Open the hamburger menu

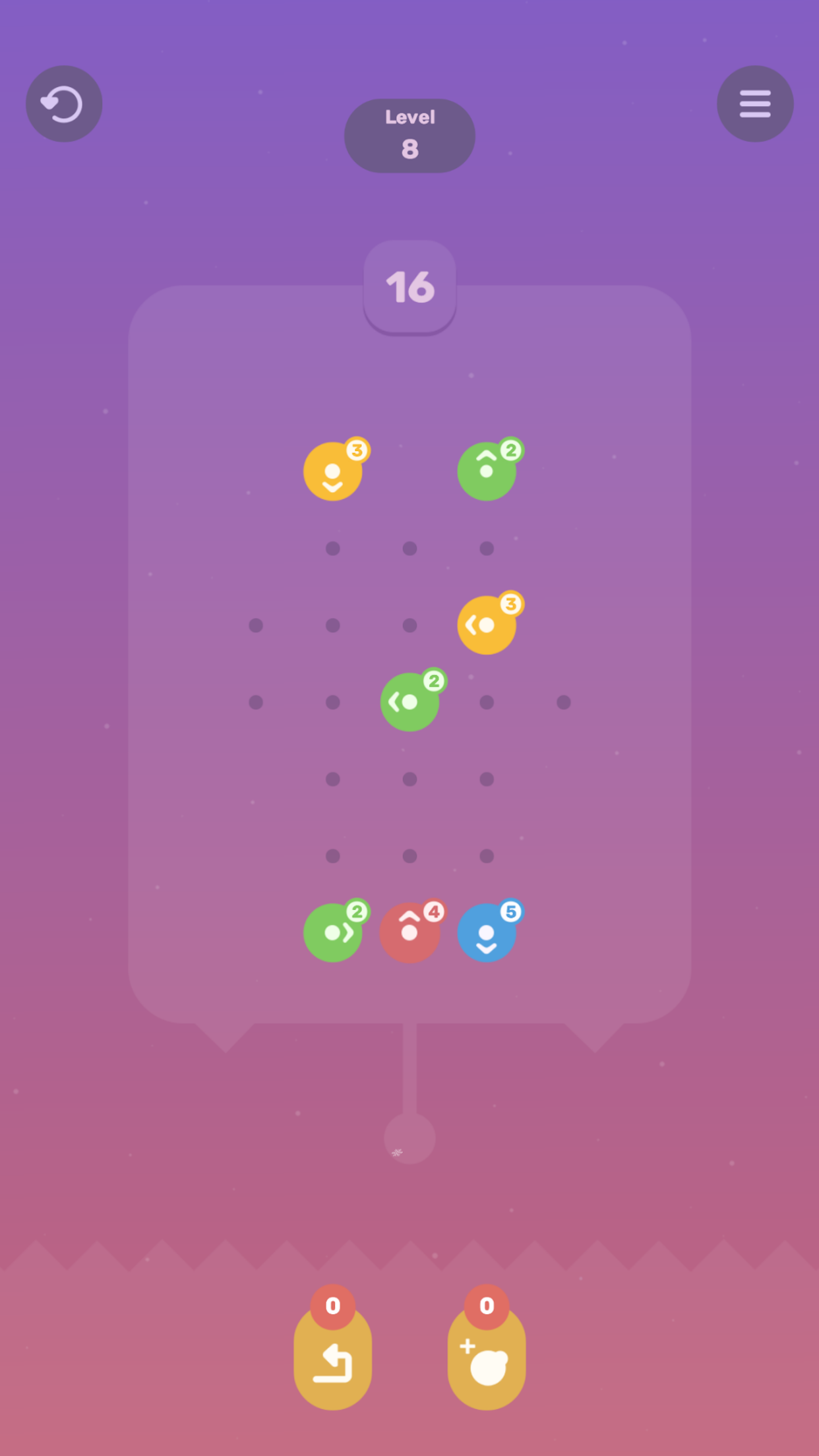point(755,104)
